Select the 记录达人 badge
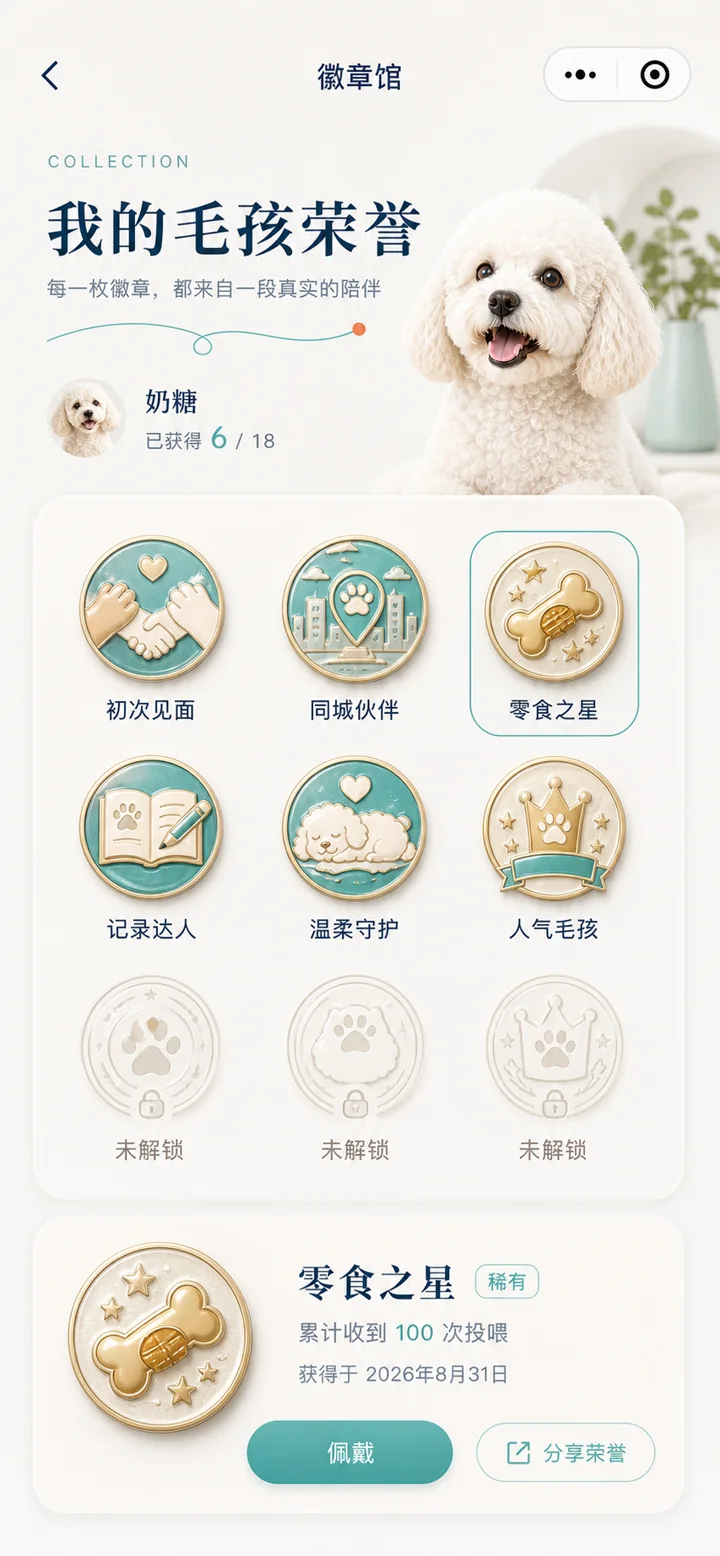This screenshot has width=720, height=1556. point(151,848)
